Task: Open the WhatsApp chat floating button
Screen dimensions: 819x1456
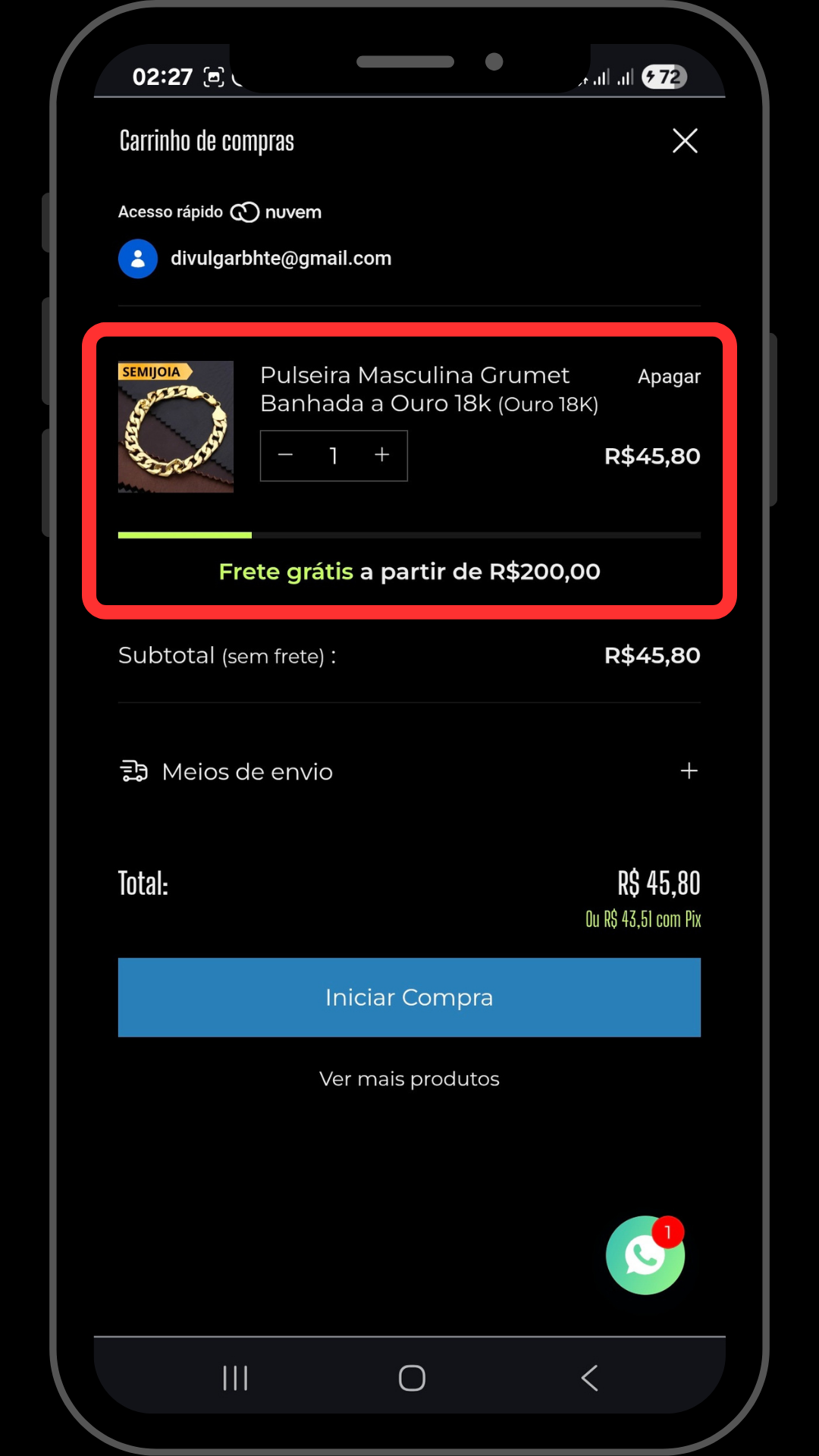Action: click(645, 1255)
